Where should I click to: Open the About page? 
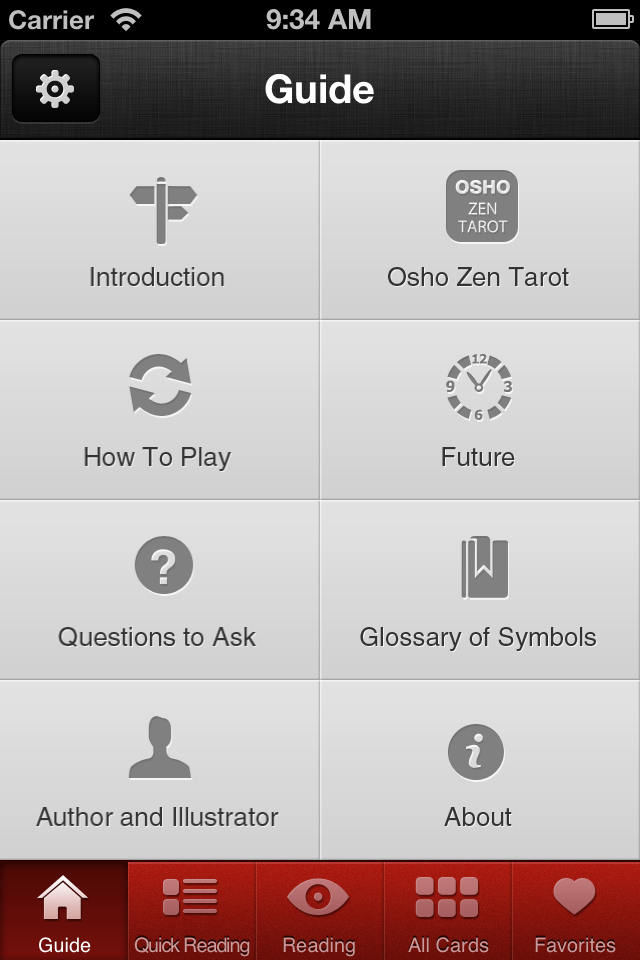(x=479, y=770)
